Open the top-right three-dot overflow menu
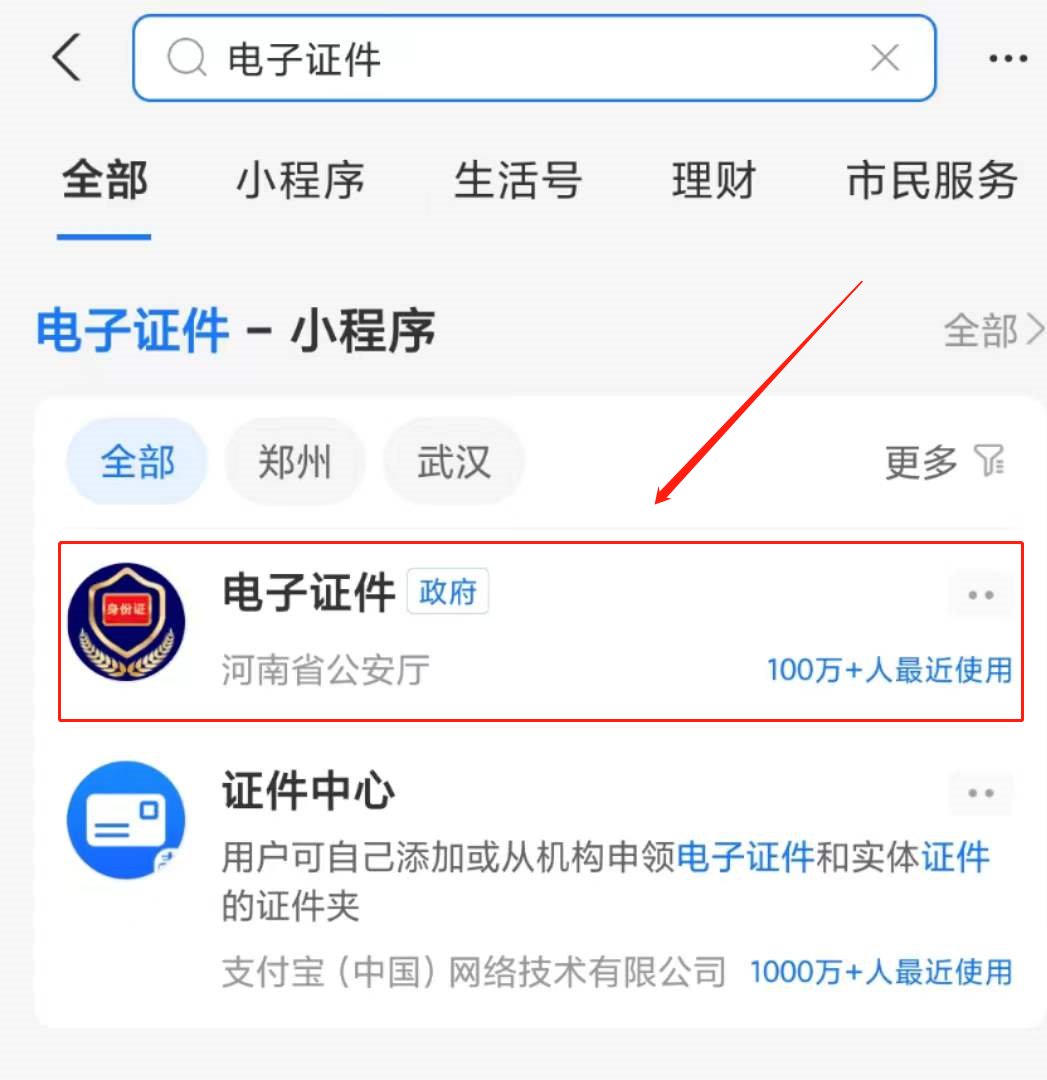 (1007, 59)
